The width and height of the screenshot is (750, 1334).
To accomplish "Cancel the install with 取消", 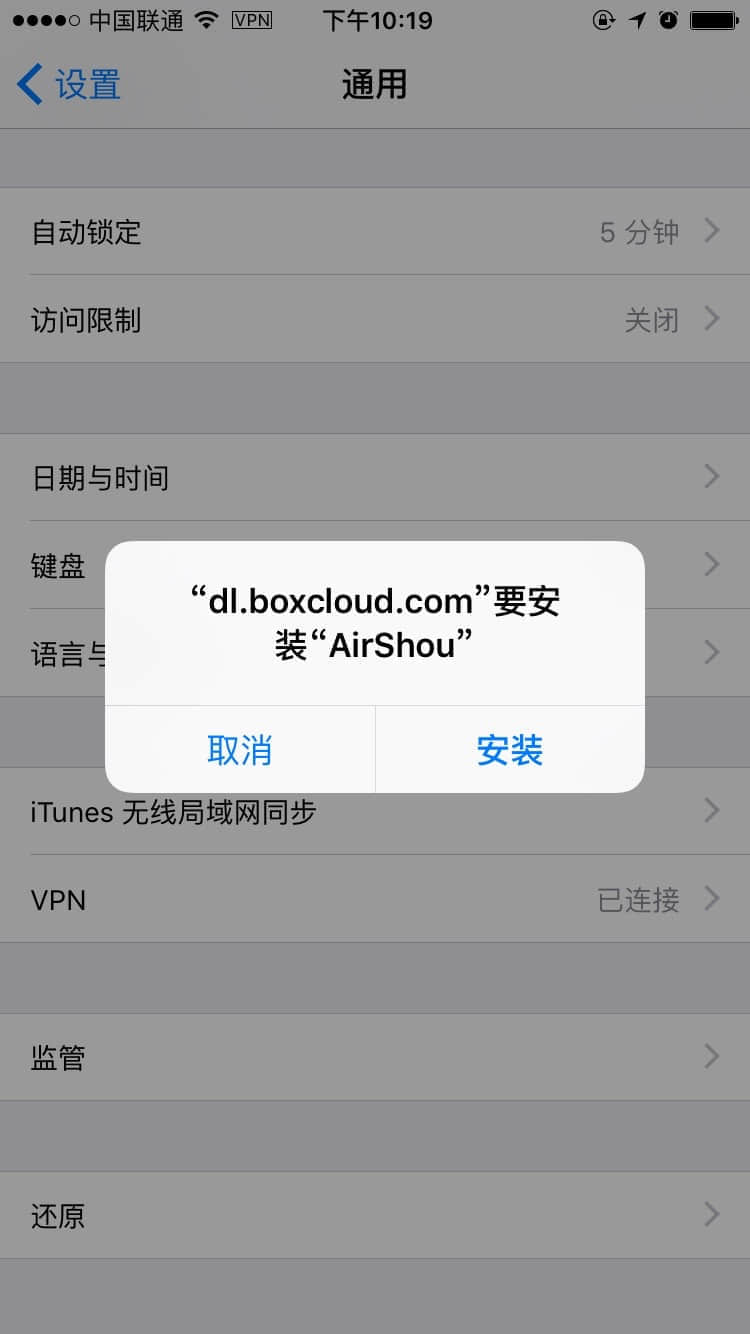I will (240, 750).
